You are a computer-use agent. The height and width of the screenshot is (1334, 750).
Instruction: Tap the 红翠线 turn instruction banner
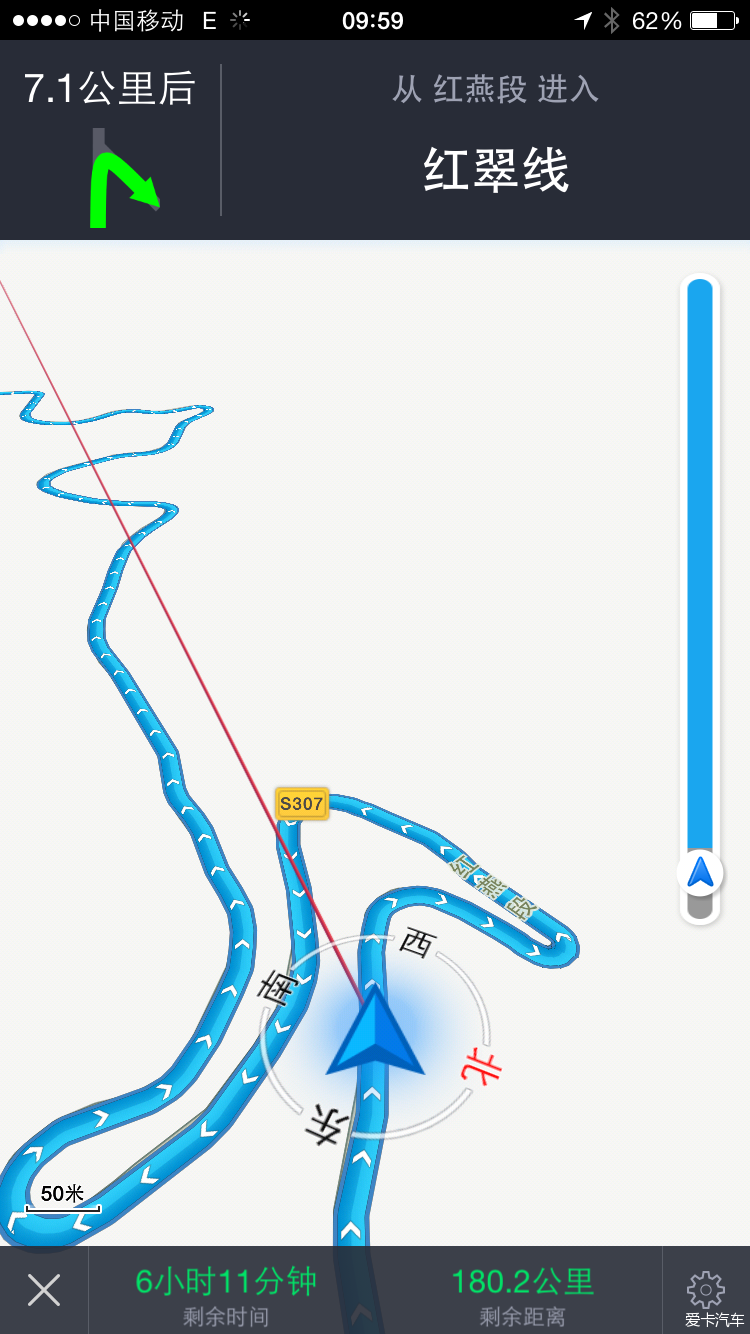[x=495, y=140]
